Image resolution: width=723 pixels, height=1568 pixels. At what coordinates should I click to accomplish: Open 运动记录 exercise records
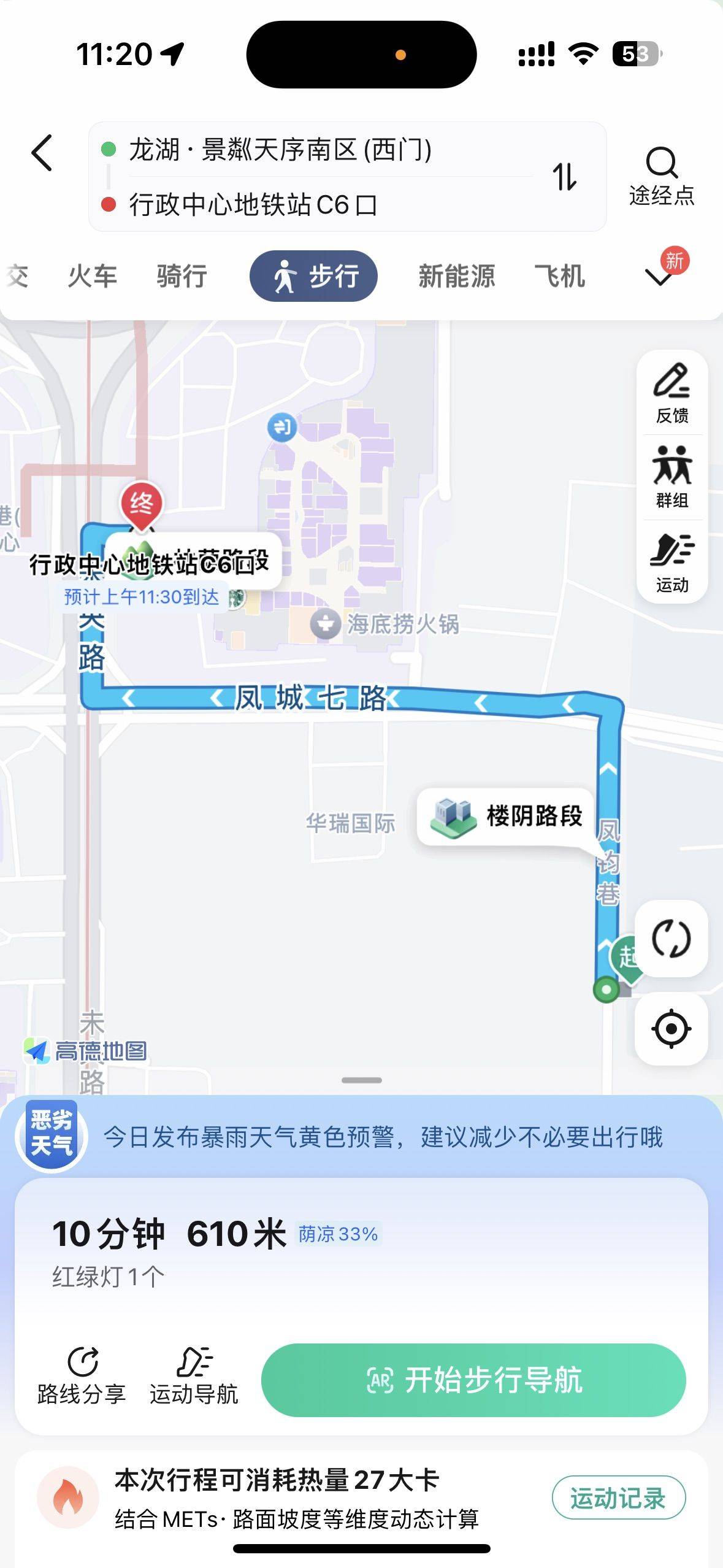pos(618,1498)
